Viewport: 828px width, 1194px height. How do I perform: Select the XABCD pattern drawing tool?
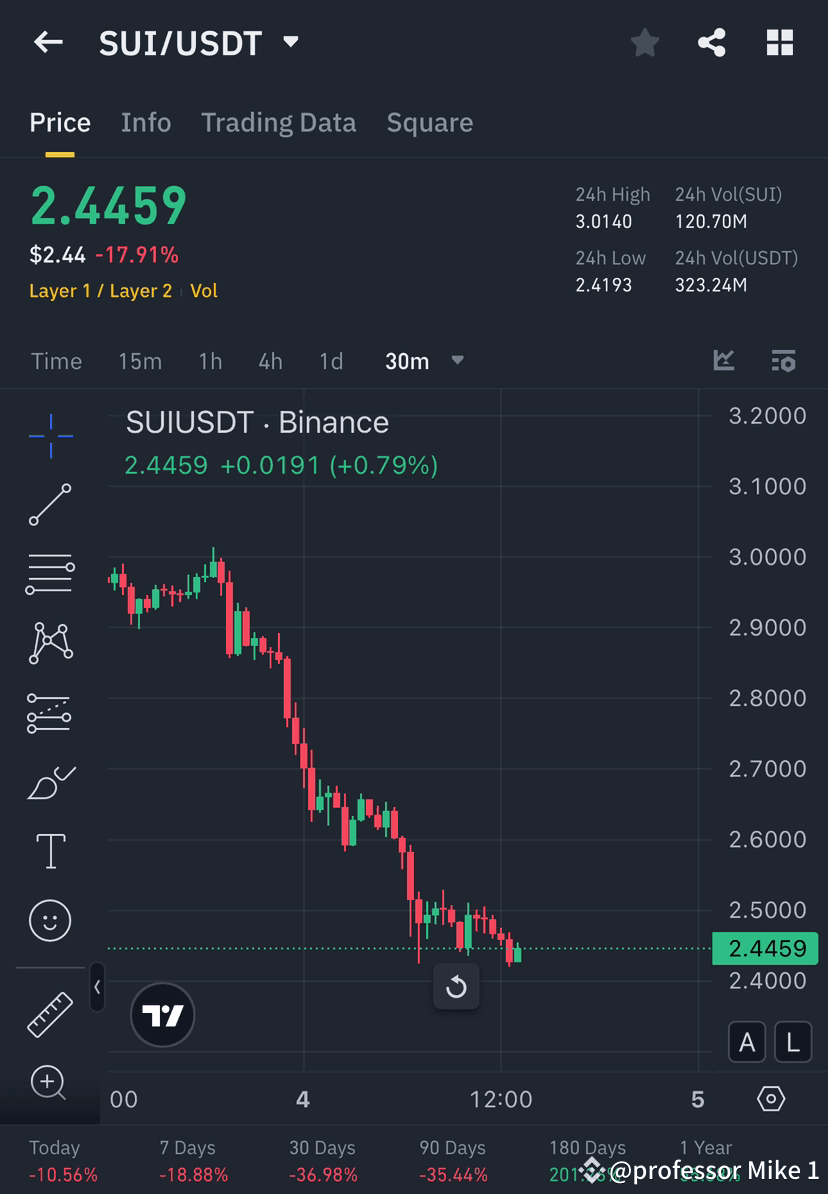point(50,643)
